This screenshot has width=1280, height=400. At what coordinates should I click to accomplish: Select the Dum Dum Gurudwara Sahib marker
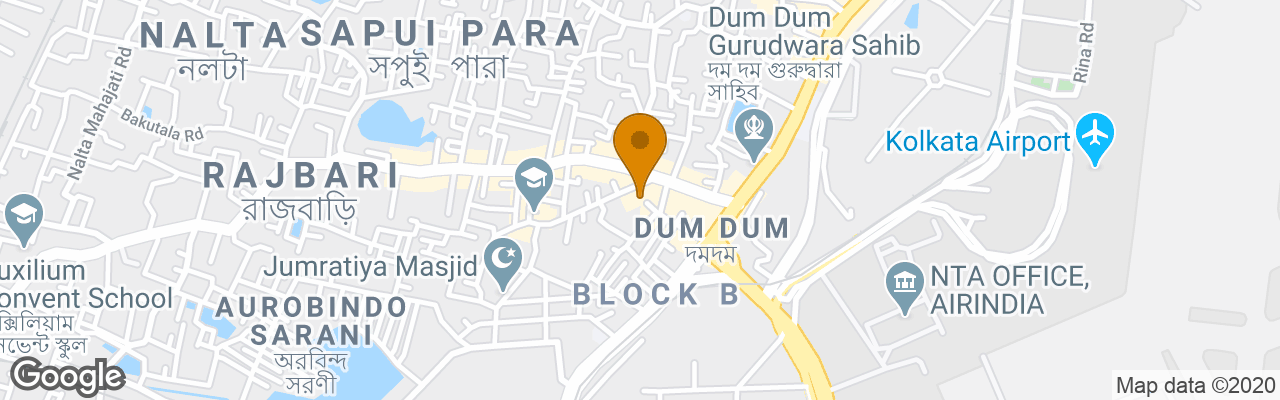752,132
